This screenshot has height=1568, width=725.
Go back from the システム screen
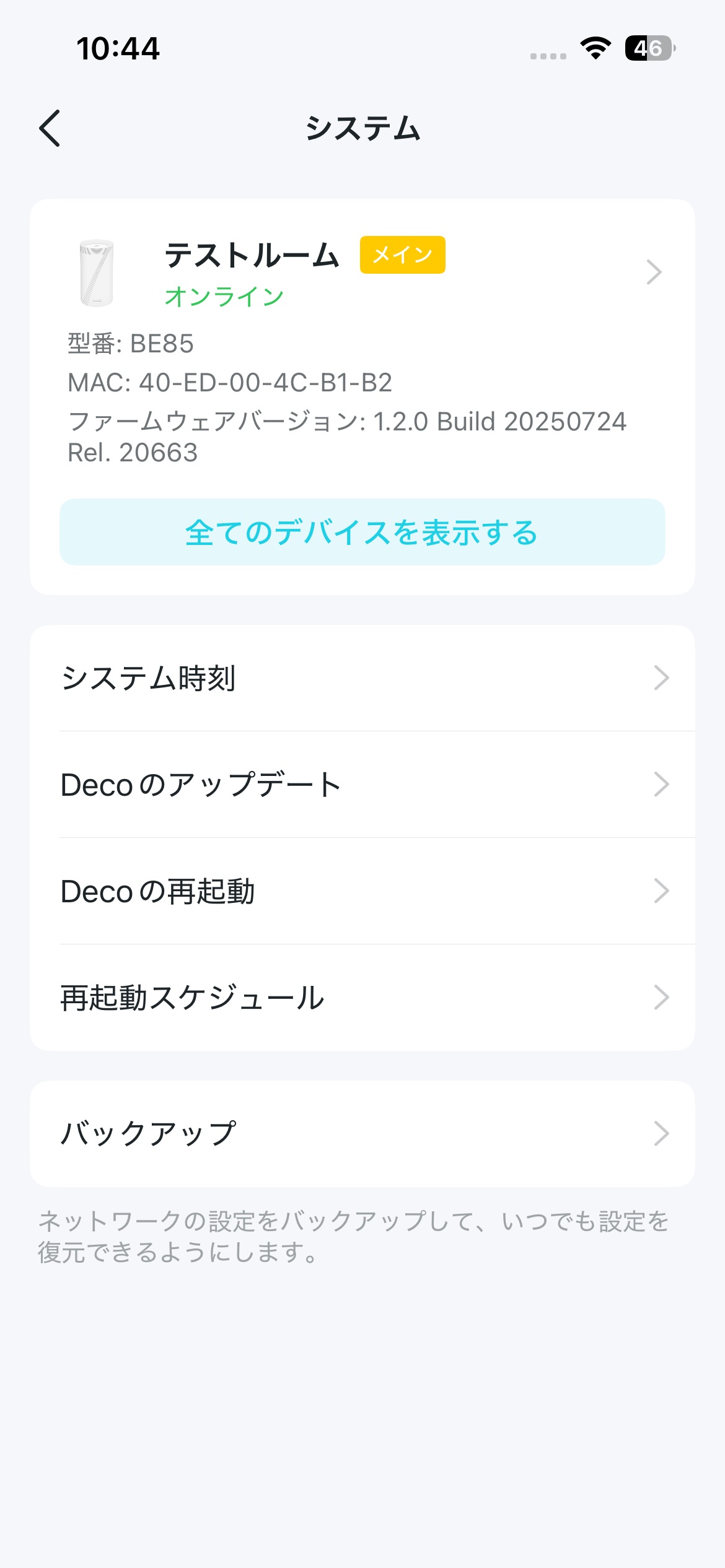pos(50,128)
